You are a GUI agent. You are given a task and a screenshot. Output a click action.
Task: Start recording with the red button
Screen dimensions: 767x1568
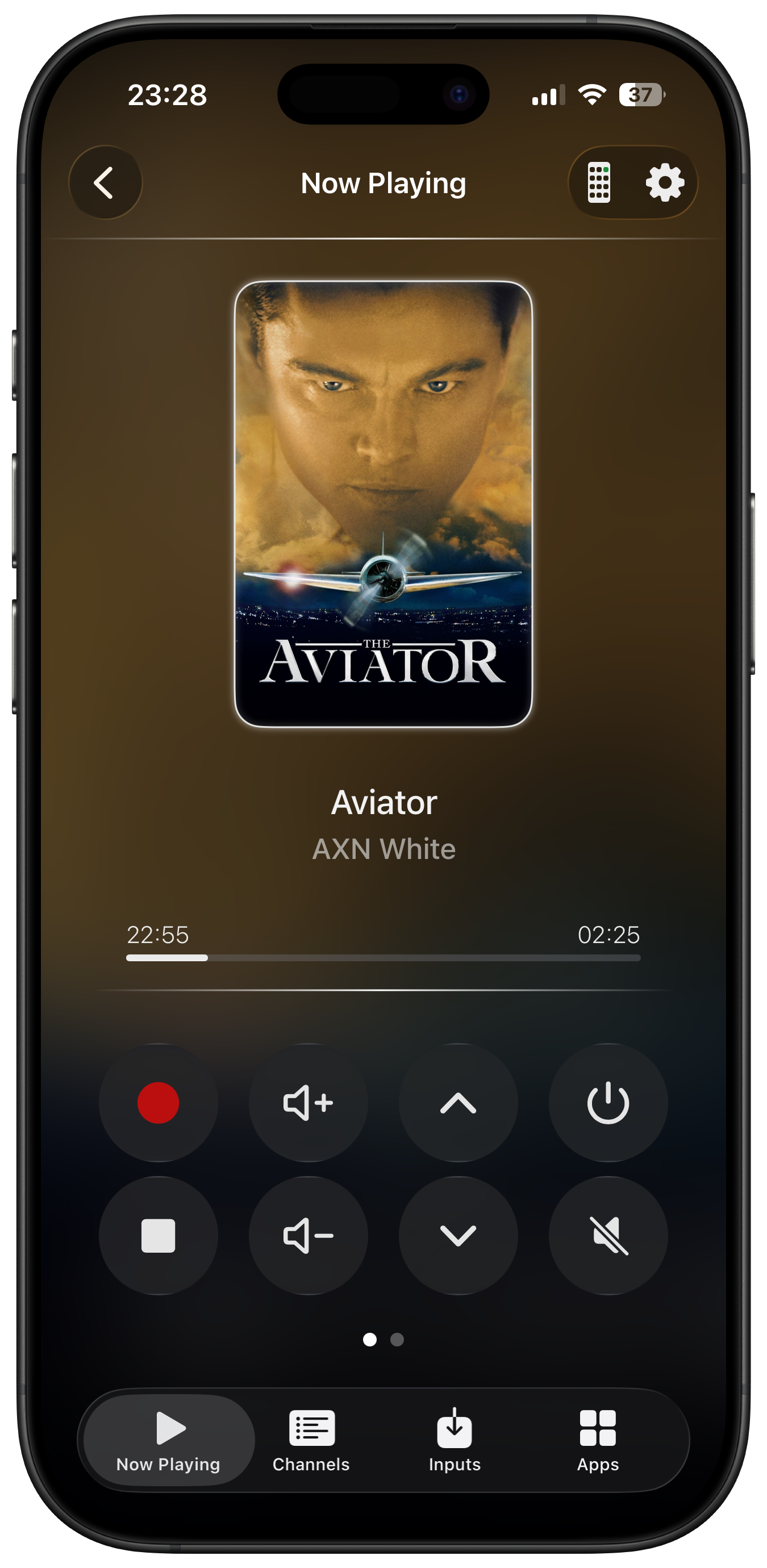[159, 1103]
